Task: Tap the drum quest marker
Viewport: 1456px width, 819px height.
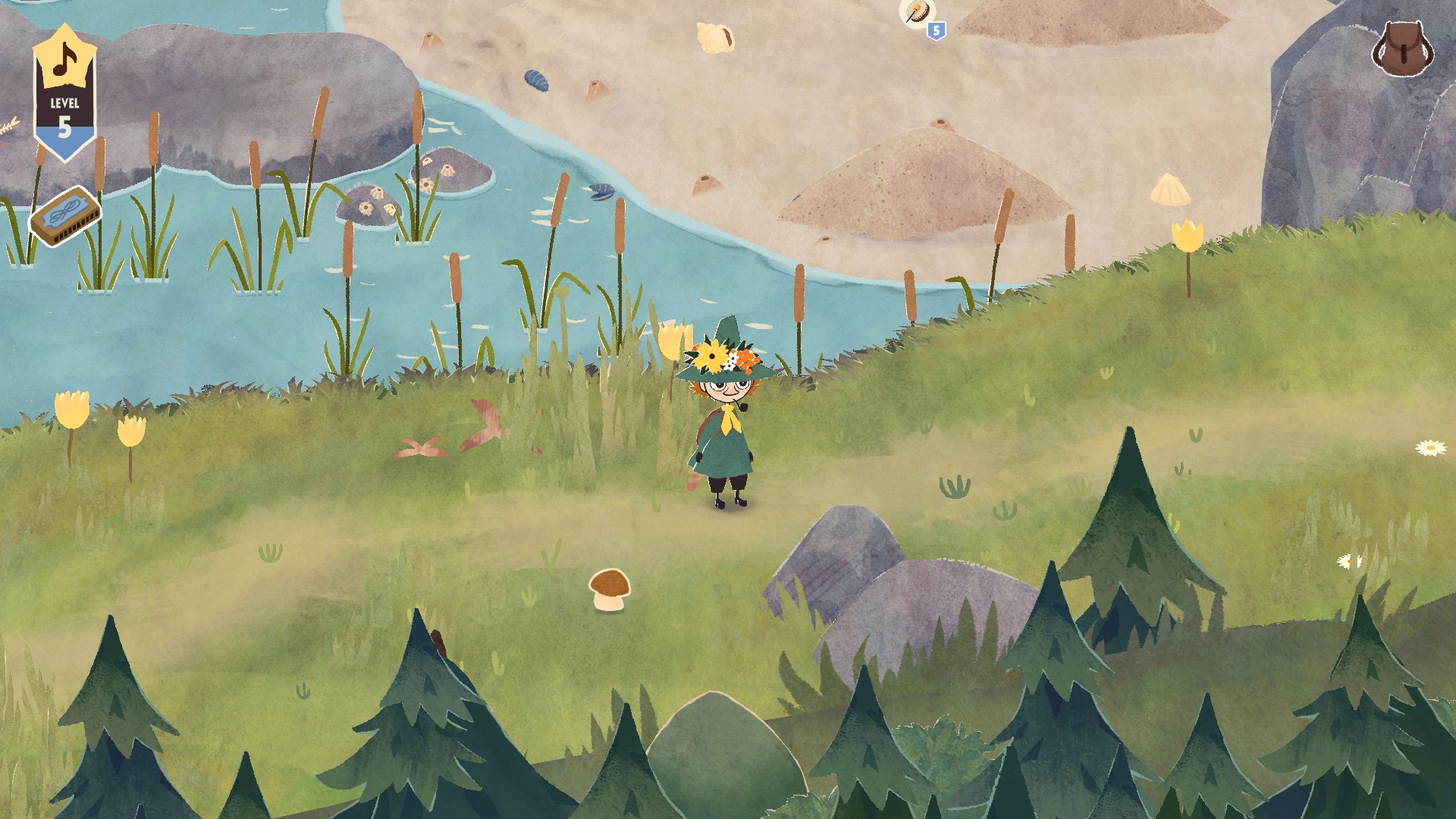Action: 917,13
